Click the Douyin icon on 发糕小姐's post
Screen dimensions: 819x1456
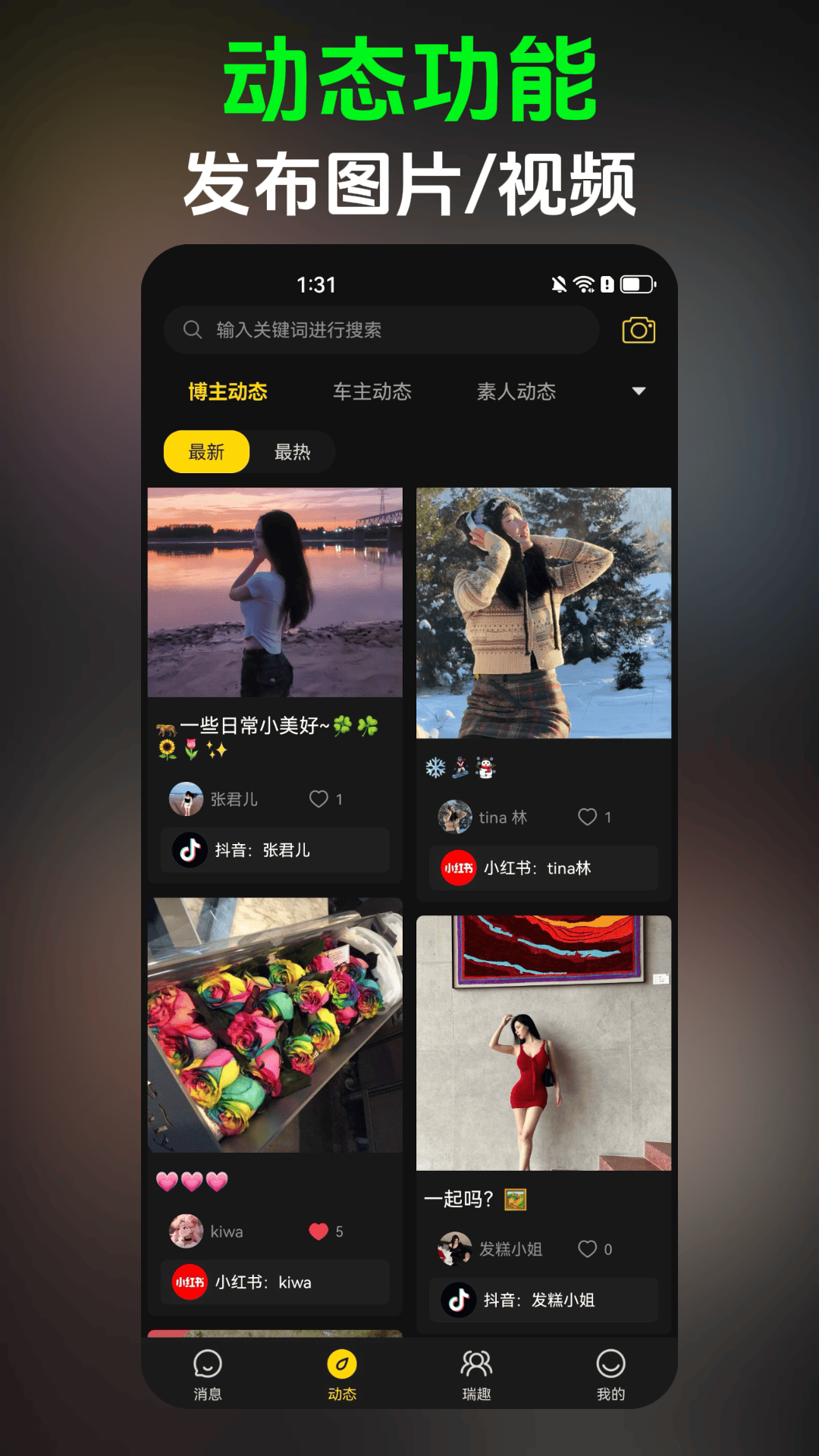coord(456,1300)
